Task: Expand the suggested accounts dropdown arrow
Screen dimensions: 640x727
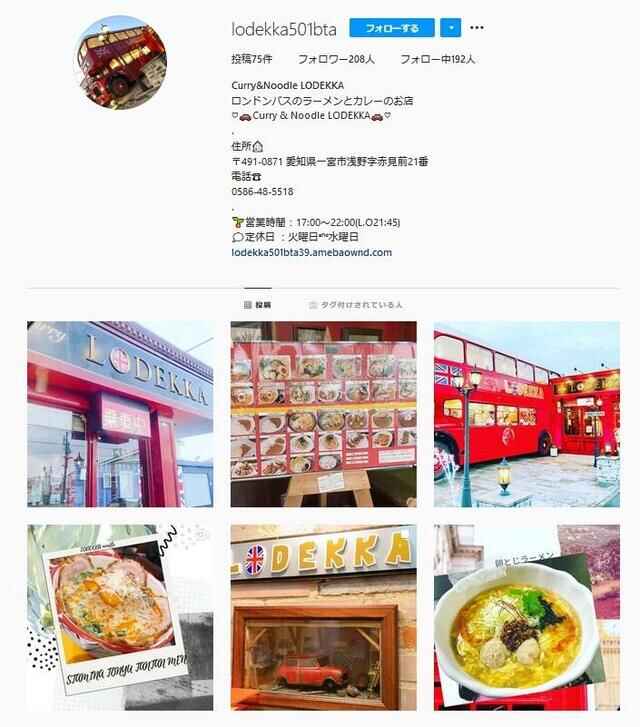Action: click(x=452, y=28)
